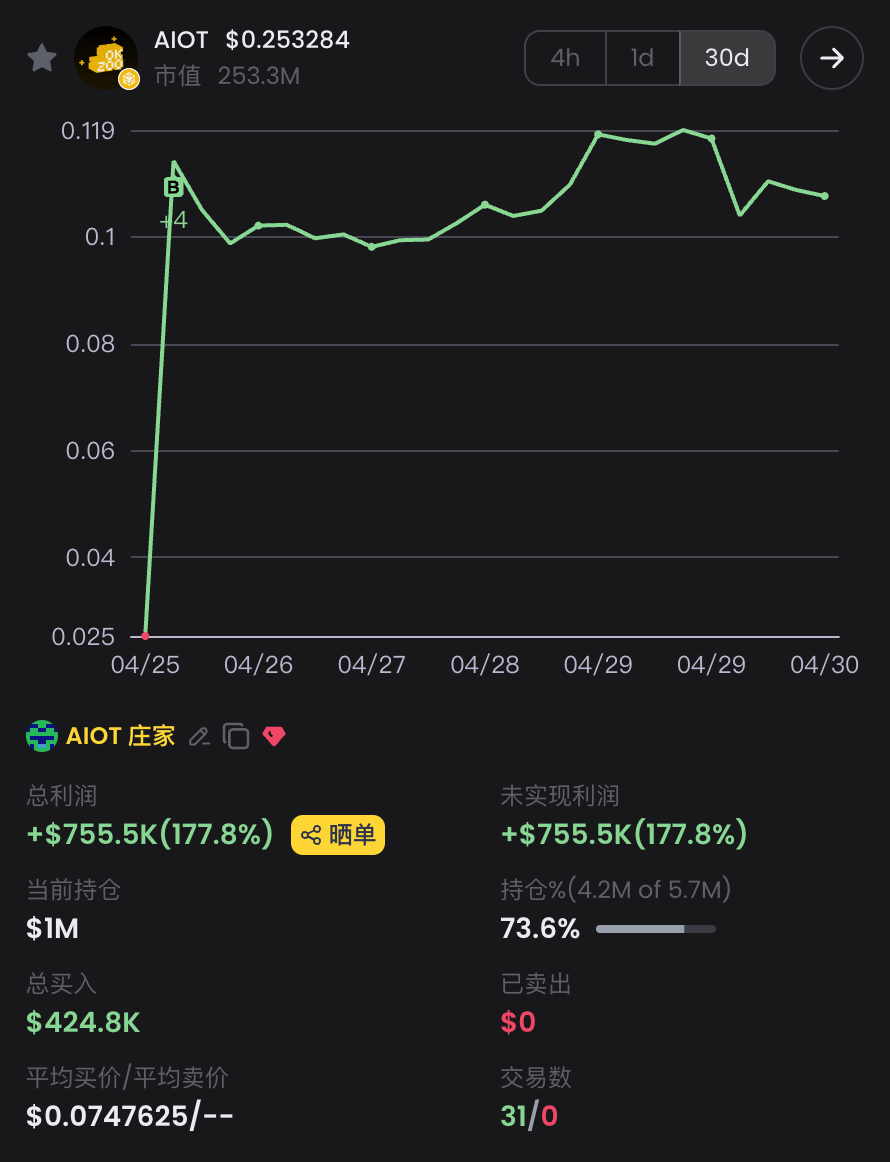
Task: Switch chart to 1d range
Action: (642, 58)
